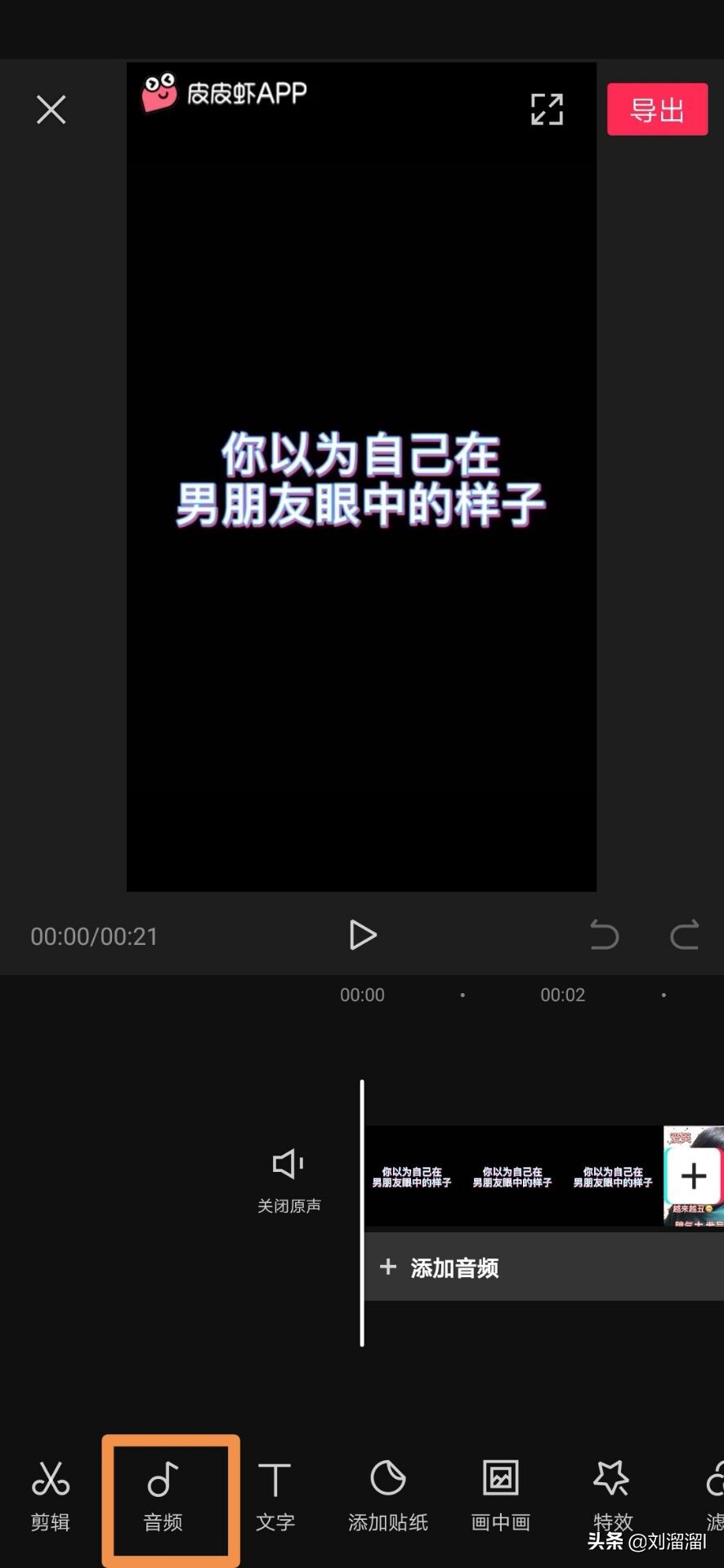Mute original sound via 关闭原声

(288, 1181)
